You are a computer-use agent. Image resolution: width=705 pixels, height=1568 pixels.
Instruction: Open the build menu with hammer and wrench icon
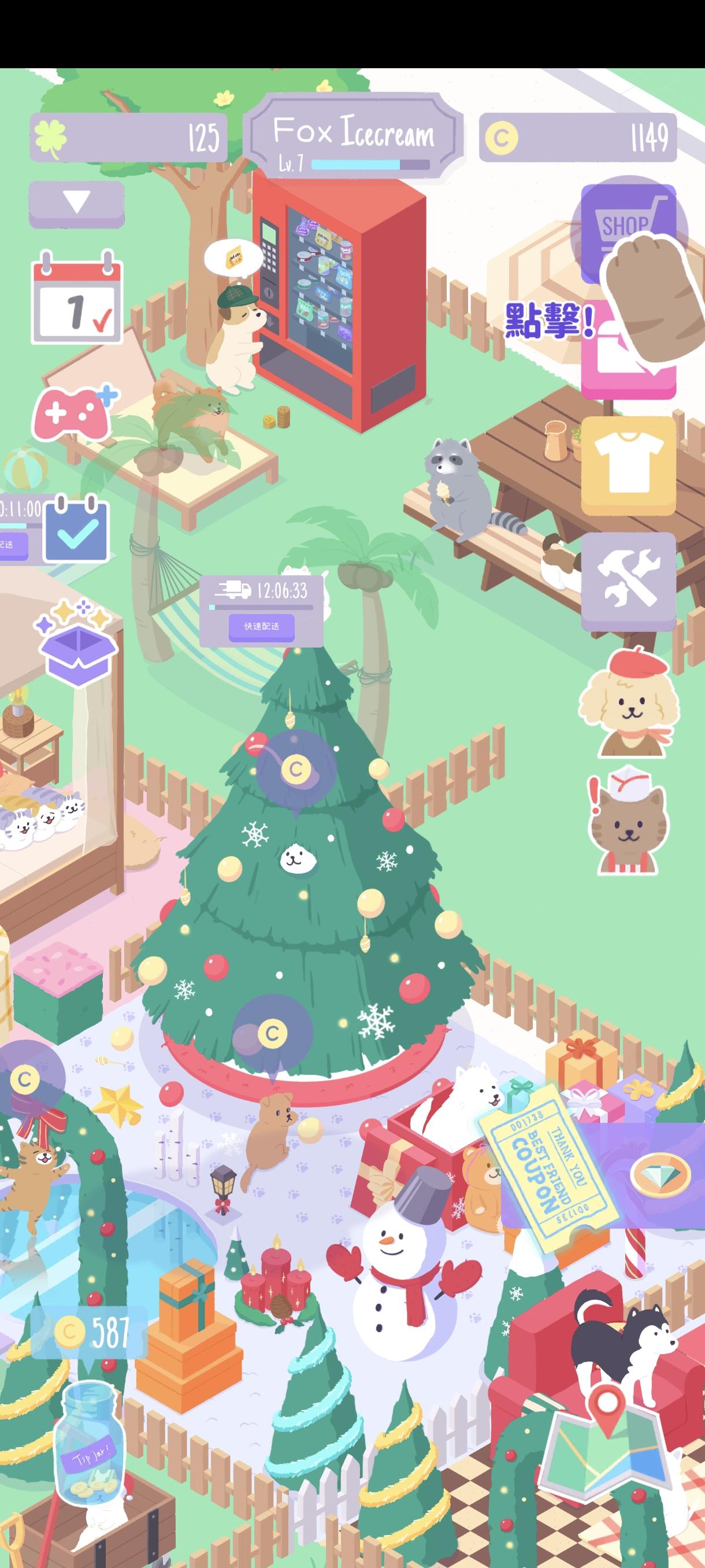(x=628, y=579)
